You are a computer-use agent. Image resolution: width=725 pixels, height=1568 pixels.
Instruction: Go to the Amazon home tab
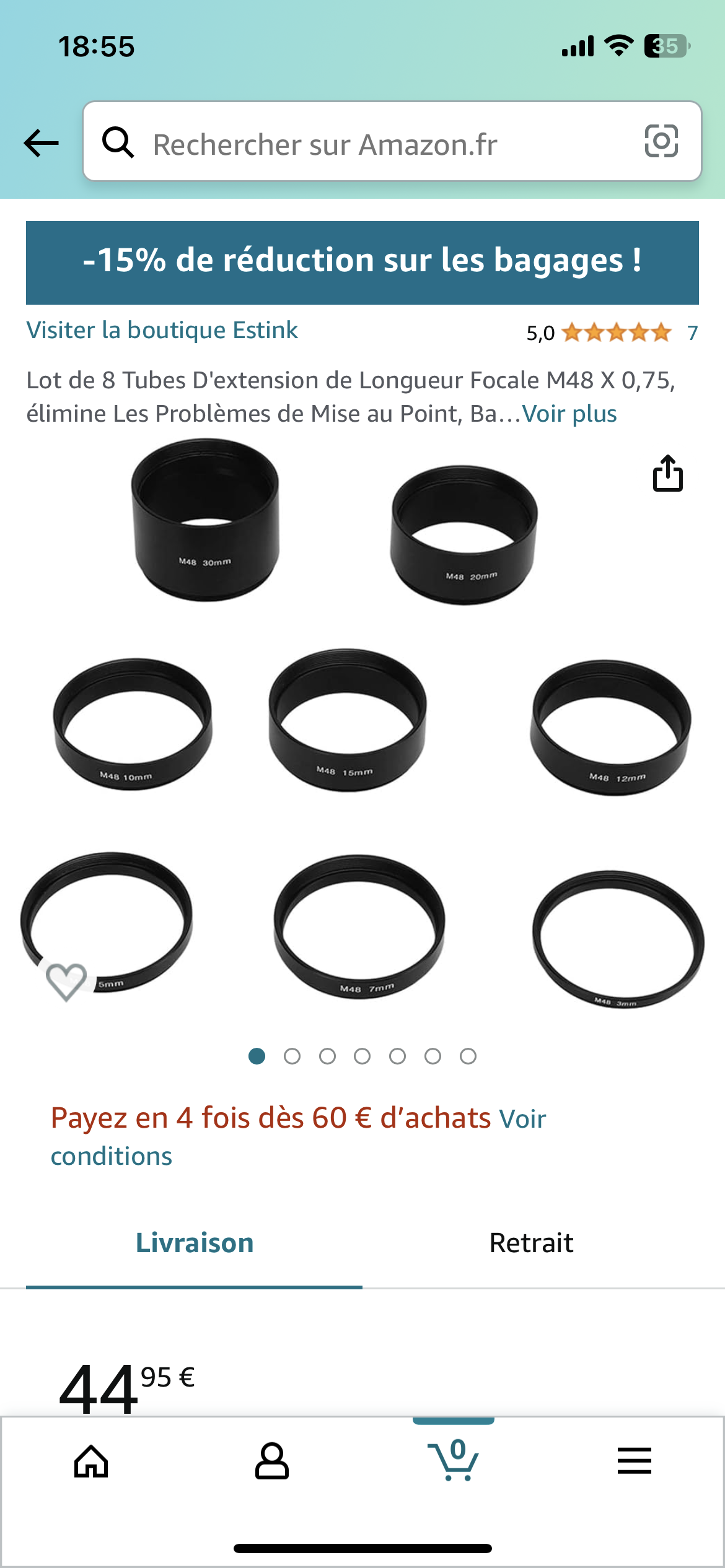pyautogui.click(x=91, y=1461)
